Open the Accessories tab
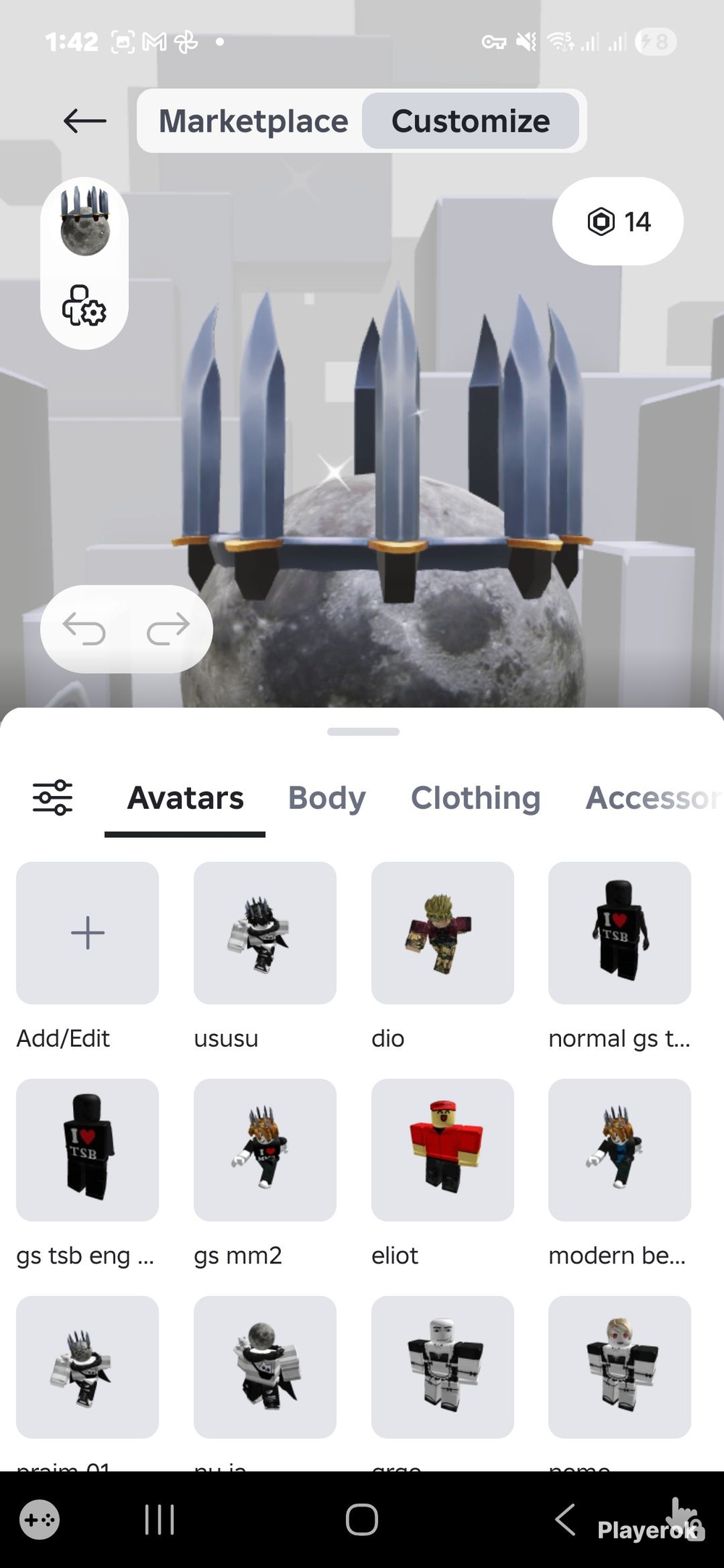 coord(652,797)
